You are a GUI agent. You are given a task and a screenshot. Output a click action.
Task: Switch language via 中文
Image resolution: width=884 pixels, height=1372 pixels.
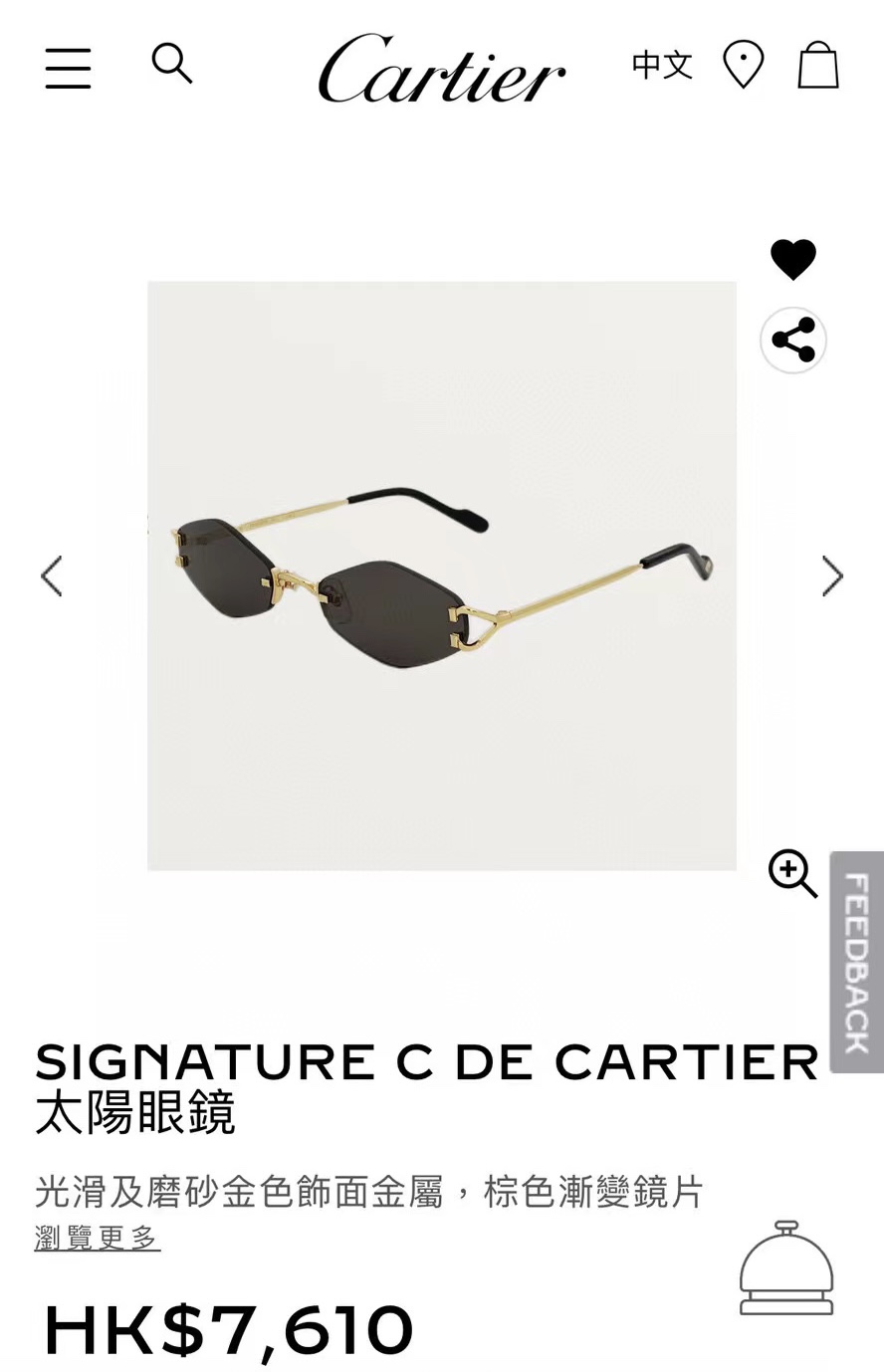coord(662,66)
